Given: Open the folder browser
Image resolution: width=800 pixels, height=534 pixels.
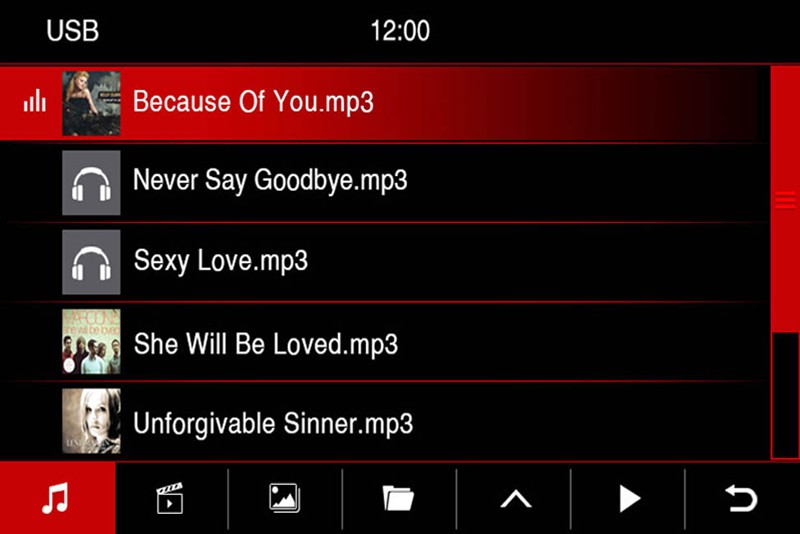Looking at the screenshot, I should pos(399,498).
